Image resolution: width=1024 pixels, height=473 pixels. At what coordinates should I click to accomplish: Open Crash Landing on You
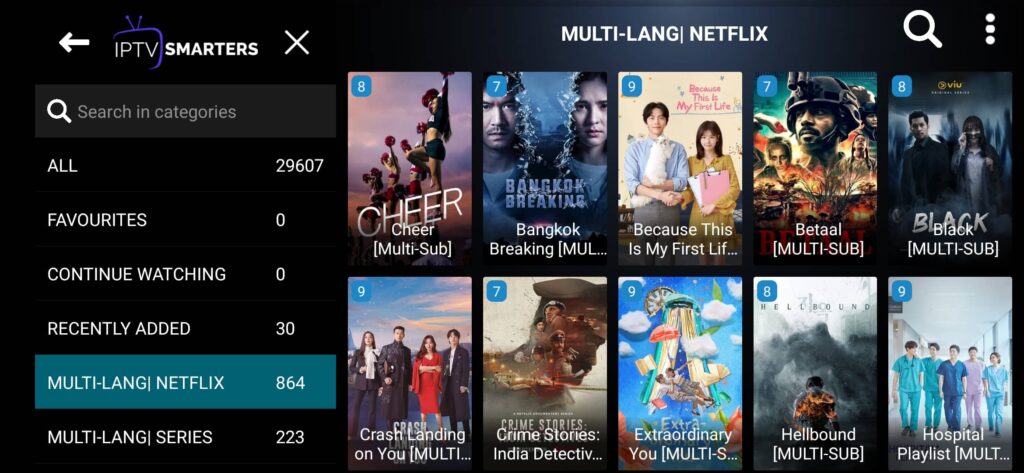[x=410, y=372]
